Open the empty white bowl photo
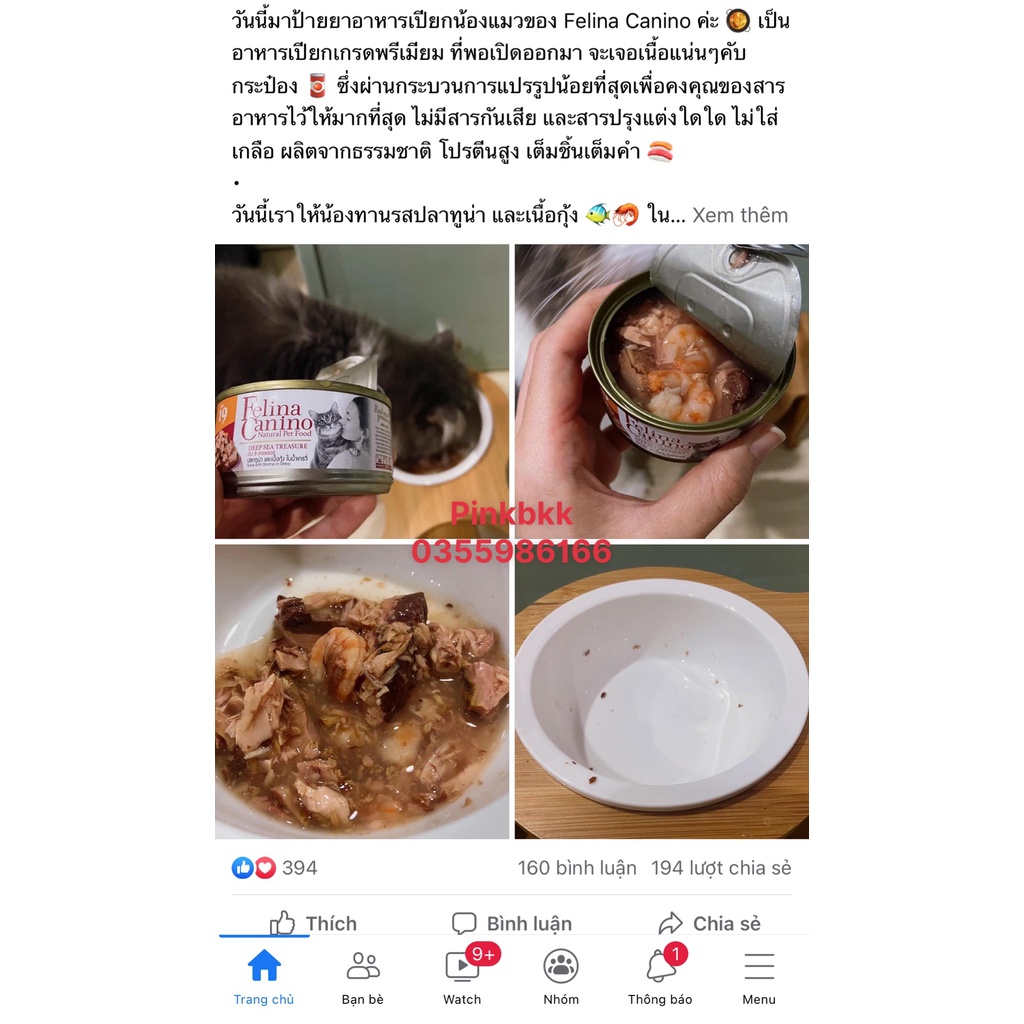The image size is (1024, 1024). (x=661, y=691)
